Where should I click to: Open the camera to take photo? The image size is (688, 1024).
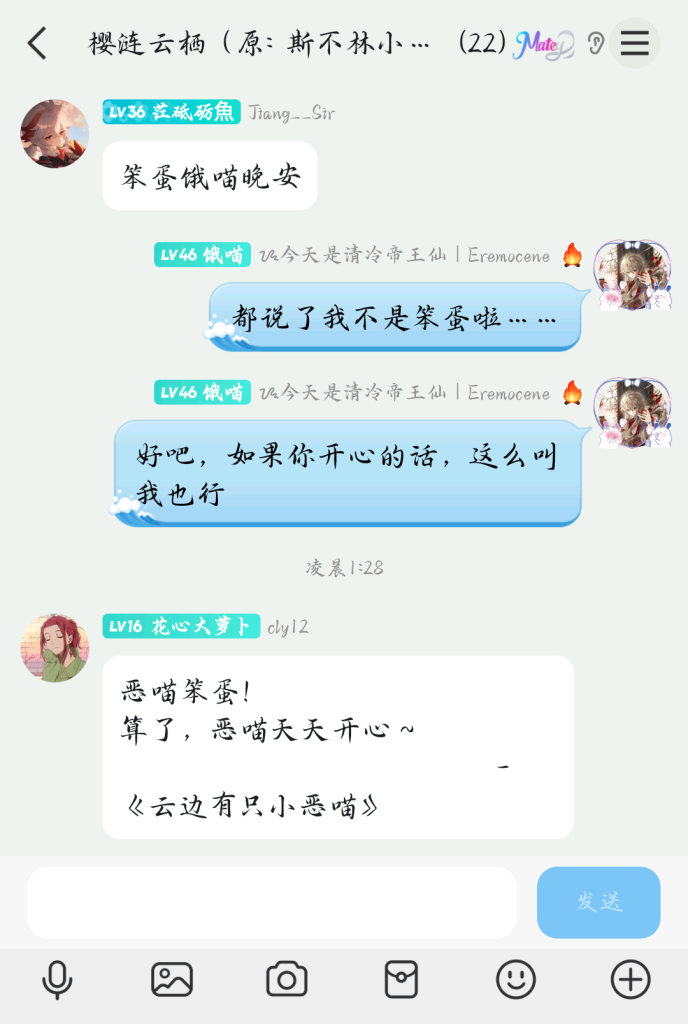[x=287, y=980]
